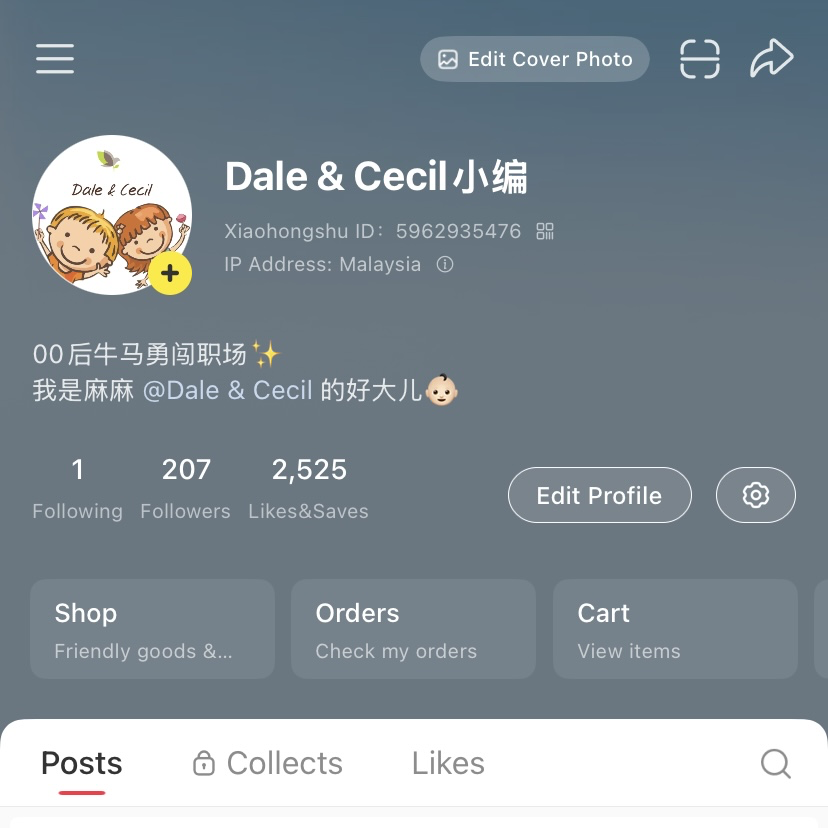Open the Shop card

[x=152, y=630]
